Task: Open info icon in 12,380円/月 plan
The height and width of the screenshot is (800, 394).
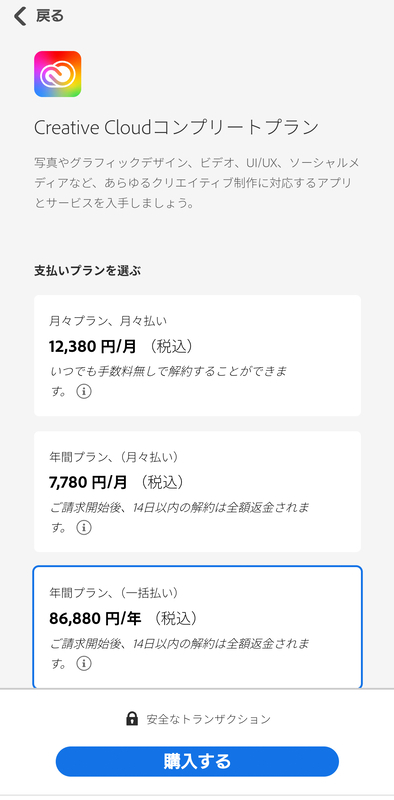Action: click(84, 391)
